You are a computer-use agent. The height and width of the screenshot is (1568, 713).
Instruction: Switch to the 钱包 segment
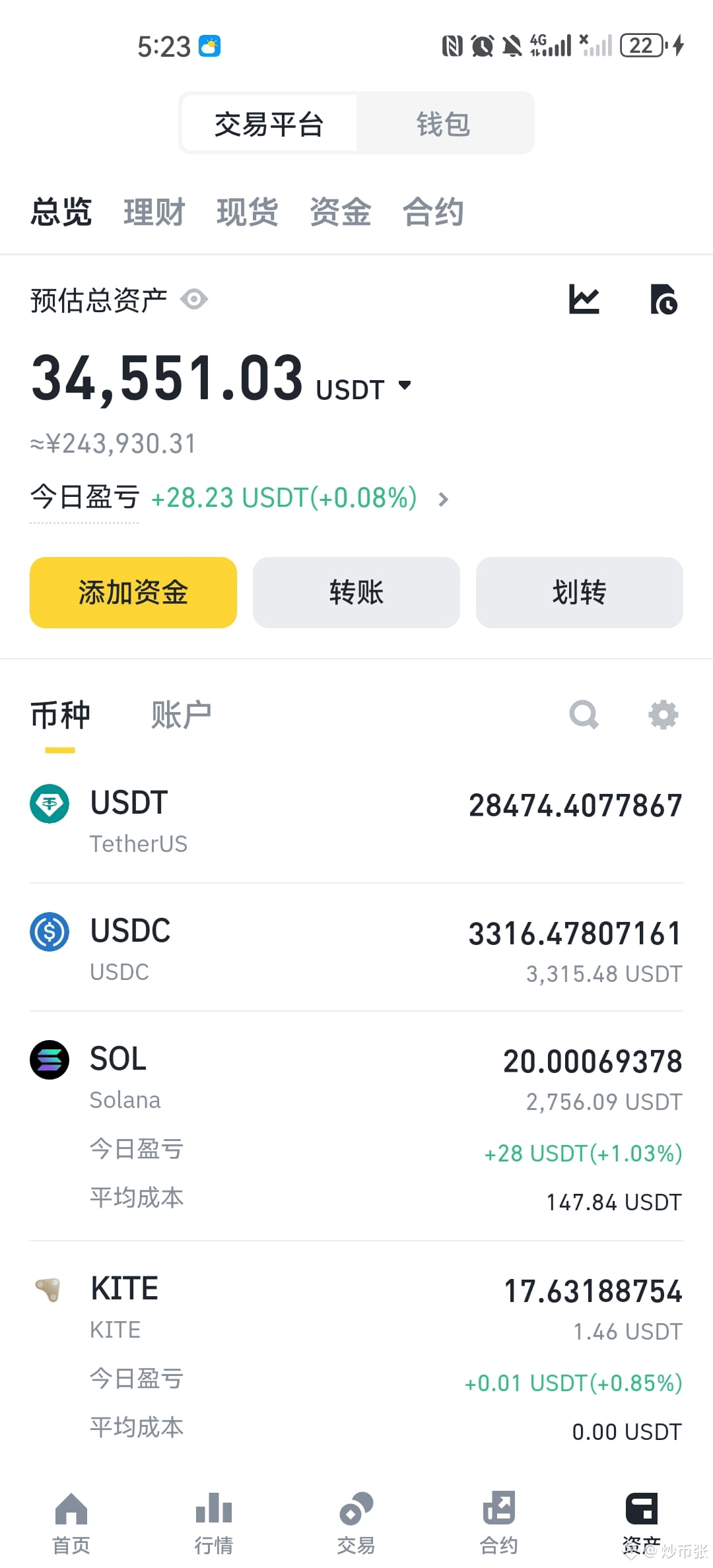[x=443, y=124]
